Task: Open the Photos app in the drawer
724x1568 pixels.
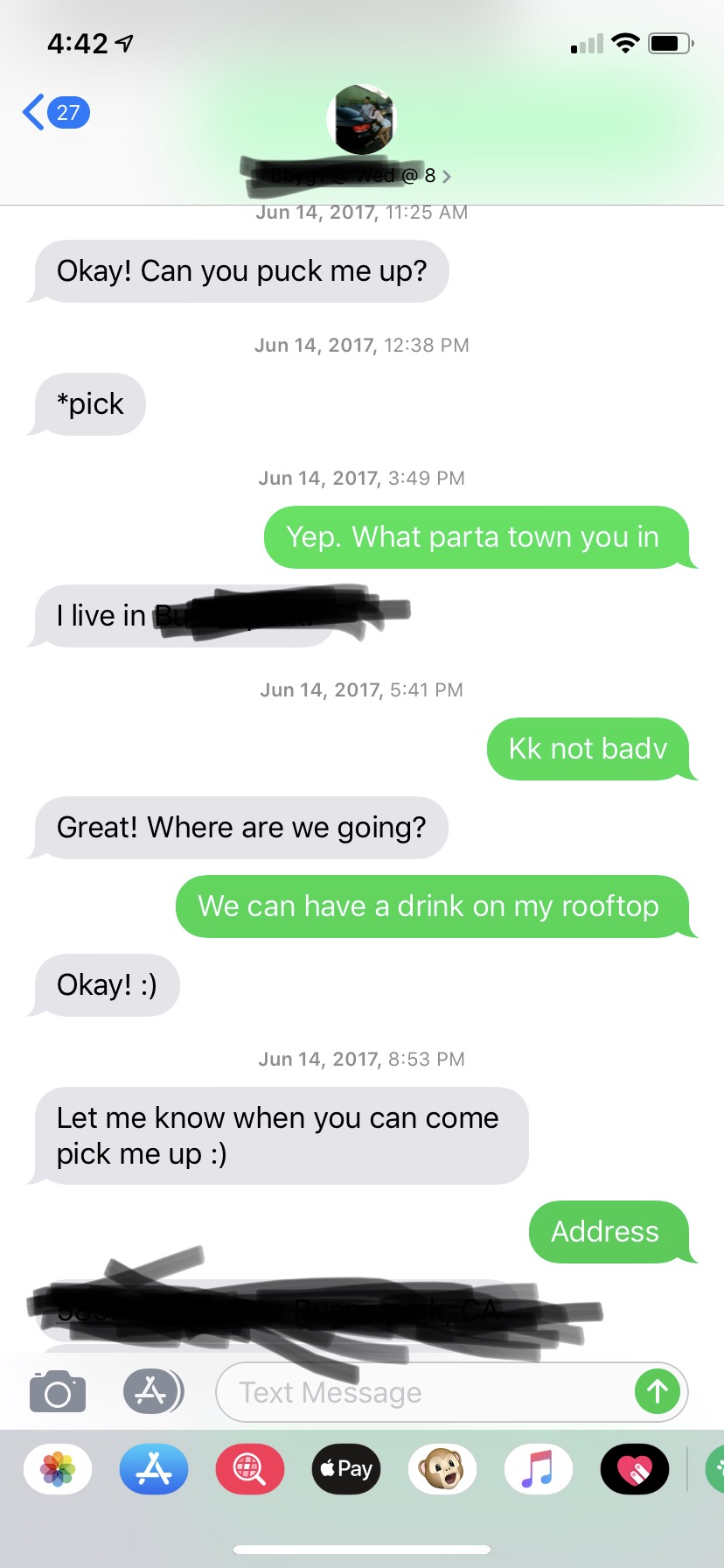Action: [58, 1469]
